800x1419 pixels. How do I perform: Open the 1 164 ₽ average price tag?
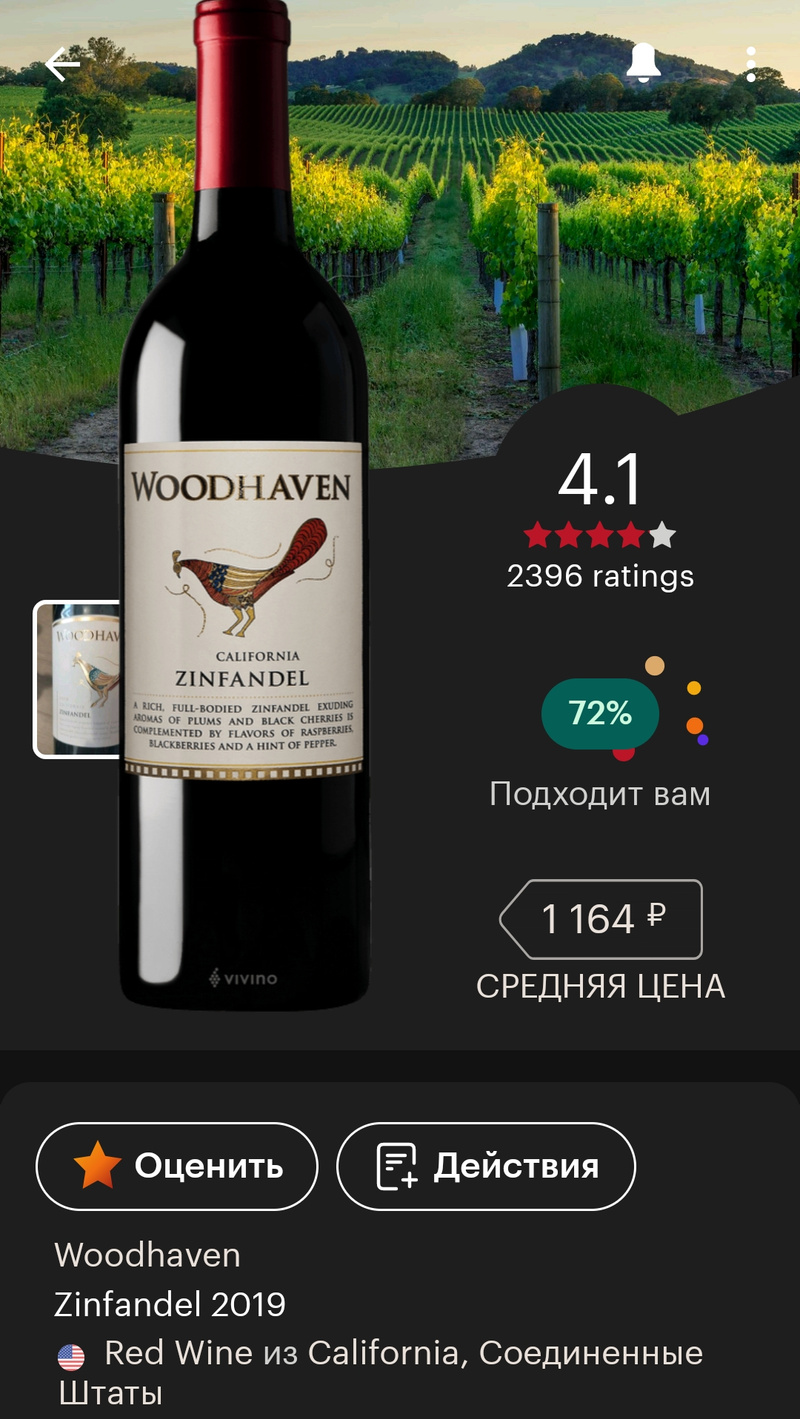pos(601,919)
